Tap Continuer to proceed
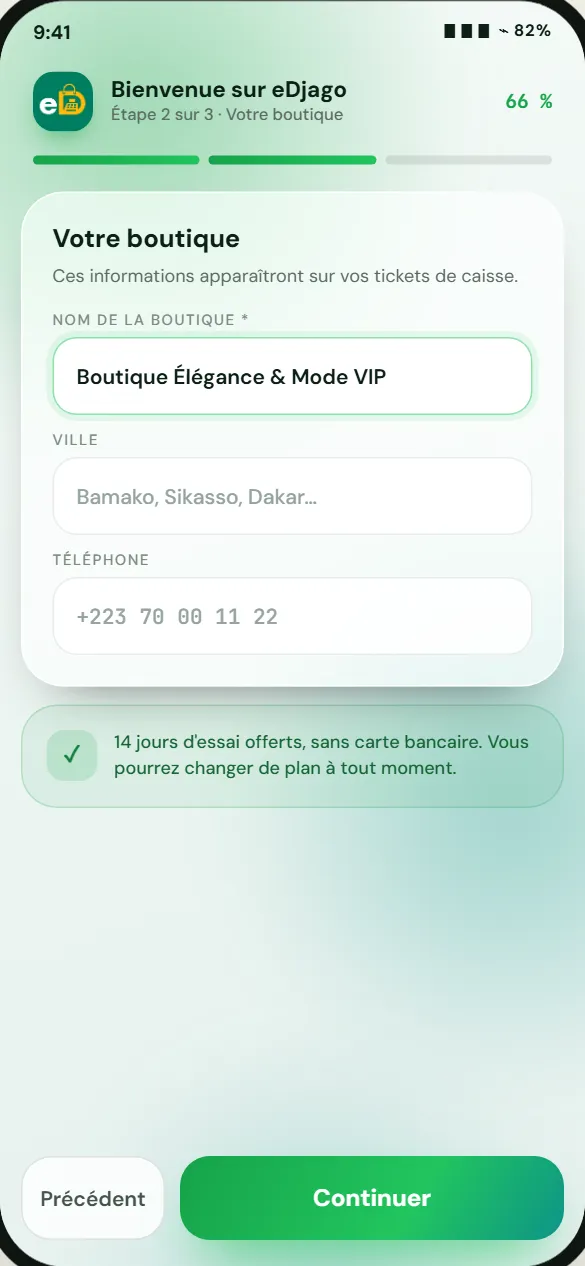Screen dimensions: 585x1266 [x=372, y=1198]
